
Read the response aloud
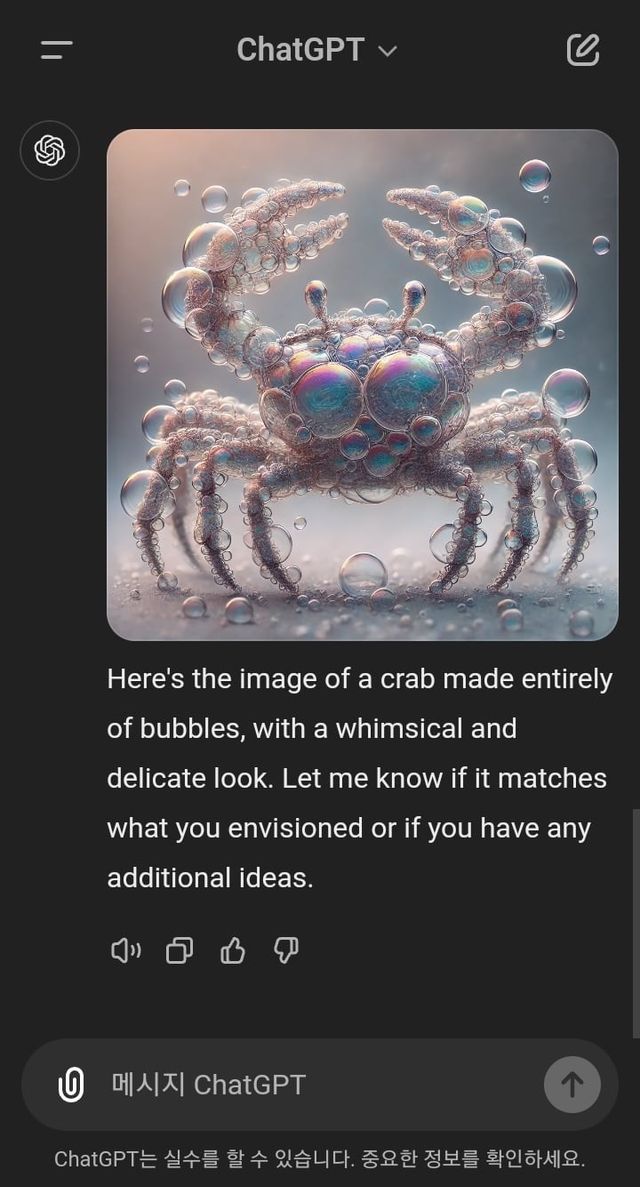pyautogui.click(x=125, y=950)
